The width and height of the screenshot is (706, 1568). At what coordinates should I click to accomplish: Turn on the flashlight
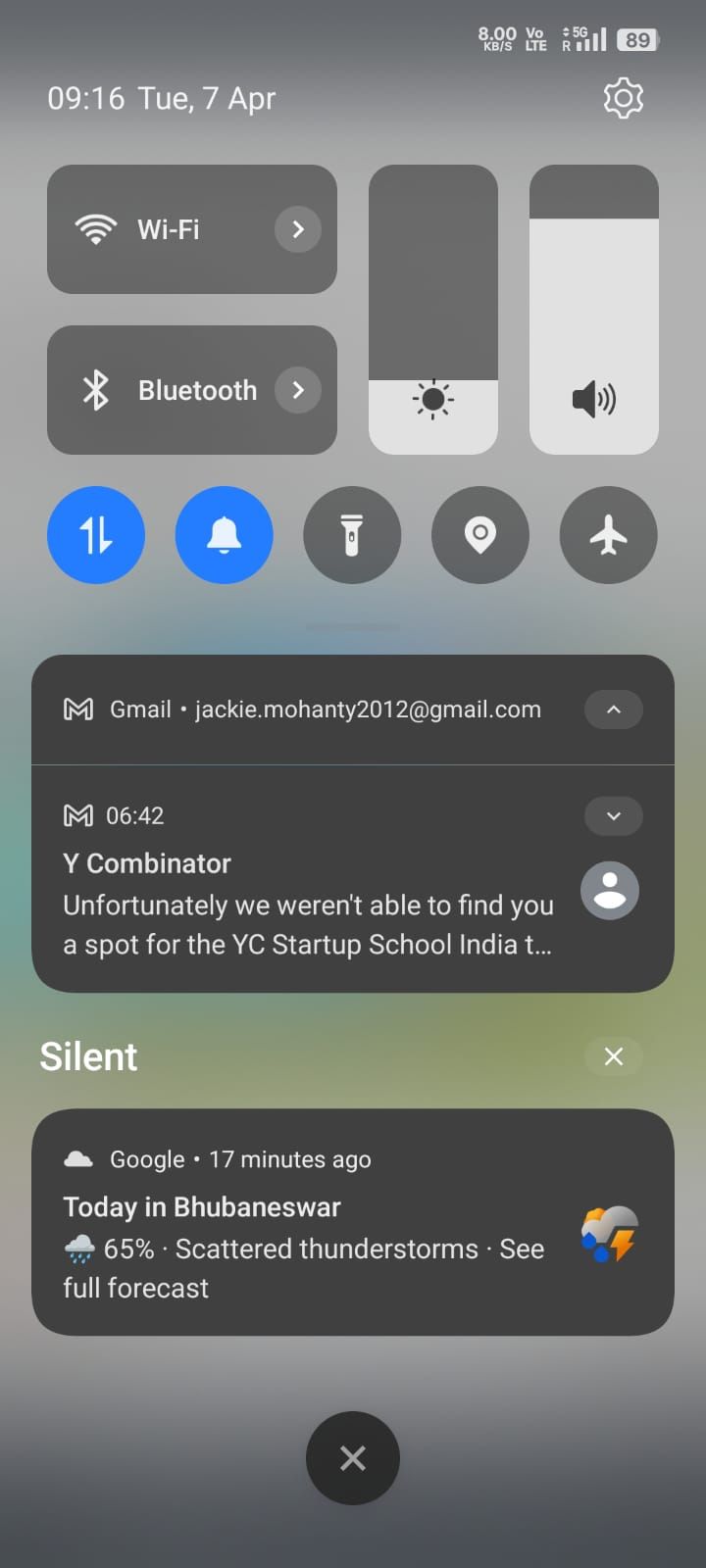coord(352,535)
